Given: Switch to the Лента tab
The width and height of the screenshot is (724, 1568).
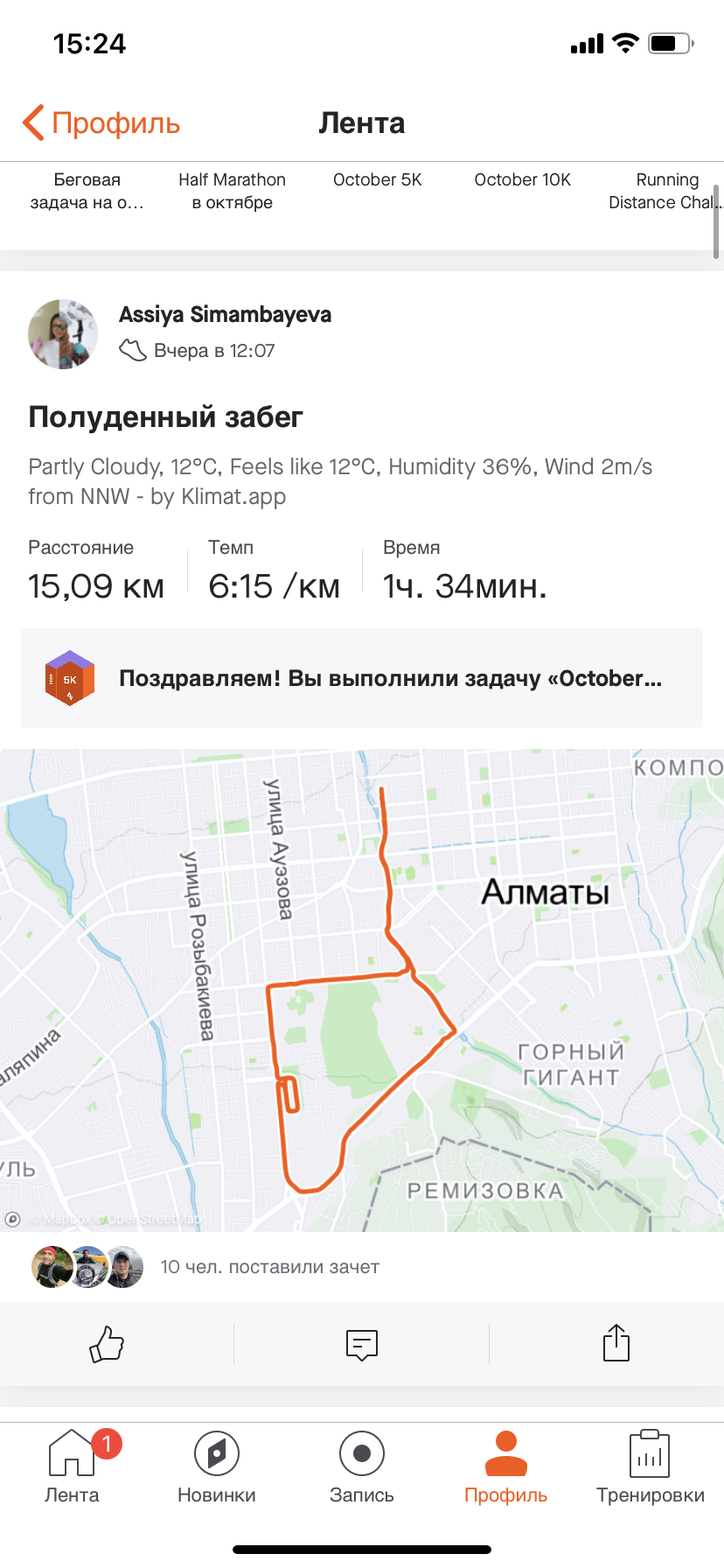Looking at the screenshot, I should click(x=72, y=1467).
